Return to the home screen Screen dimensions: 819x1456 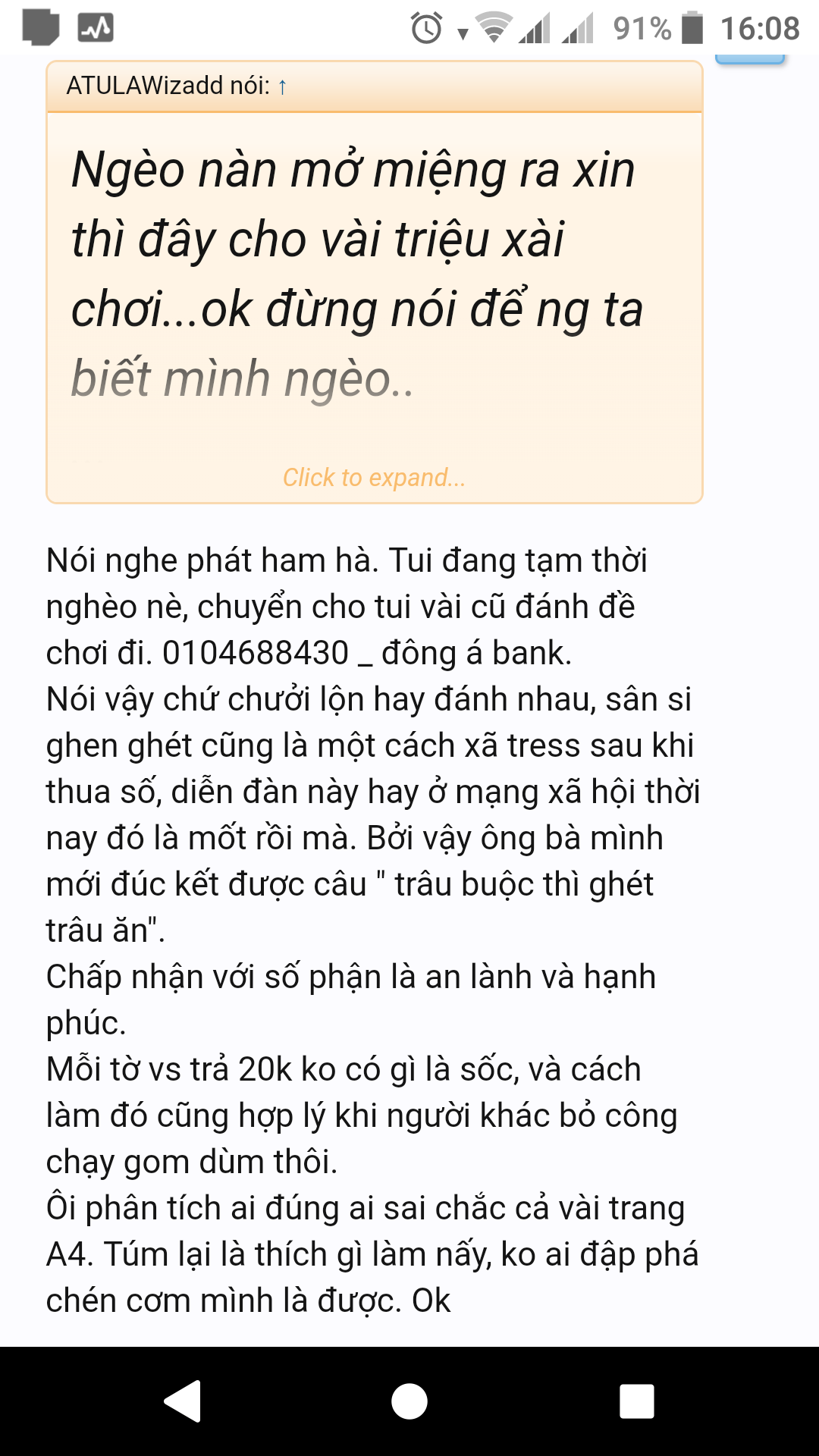(x=409, y=1401)
